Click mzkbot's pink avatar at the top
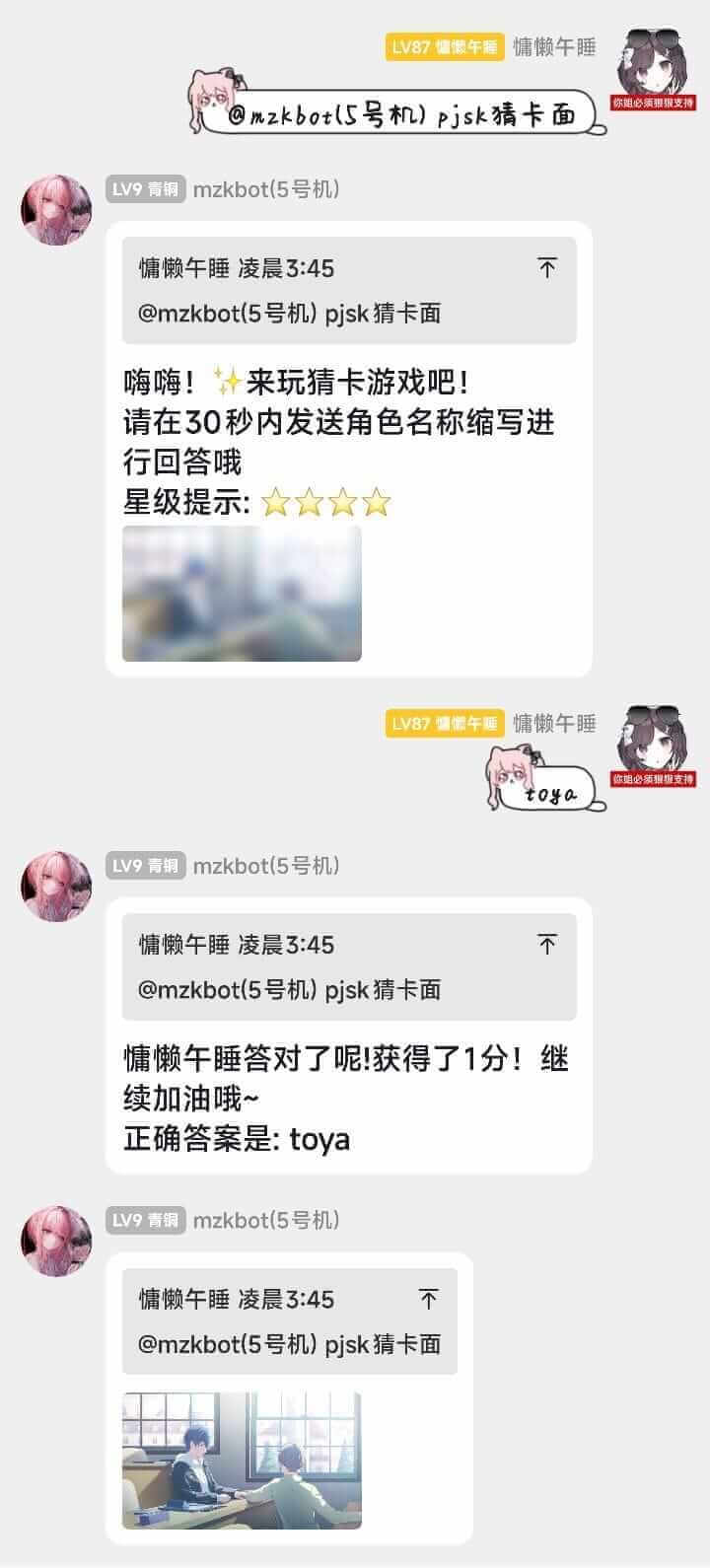This screenshot has height=1568, width=710. pos(55,199)
